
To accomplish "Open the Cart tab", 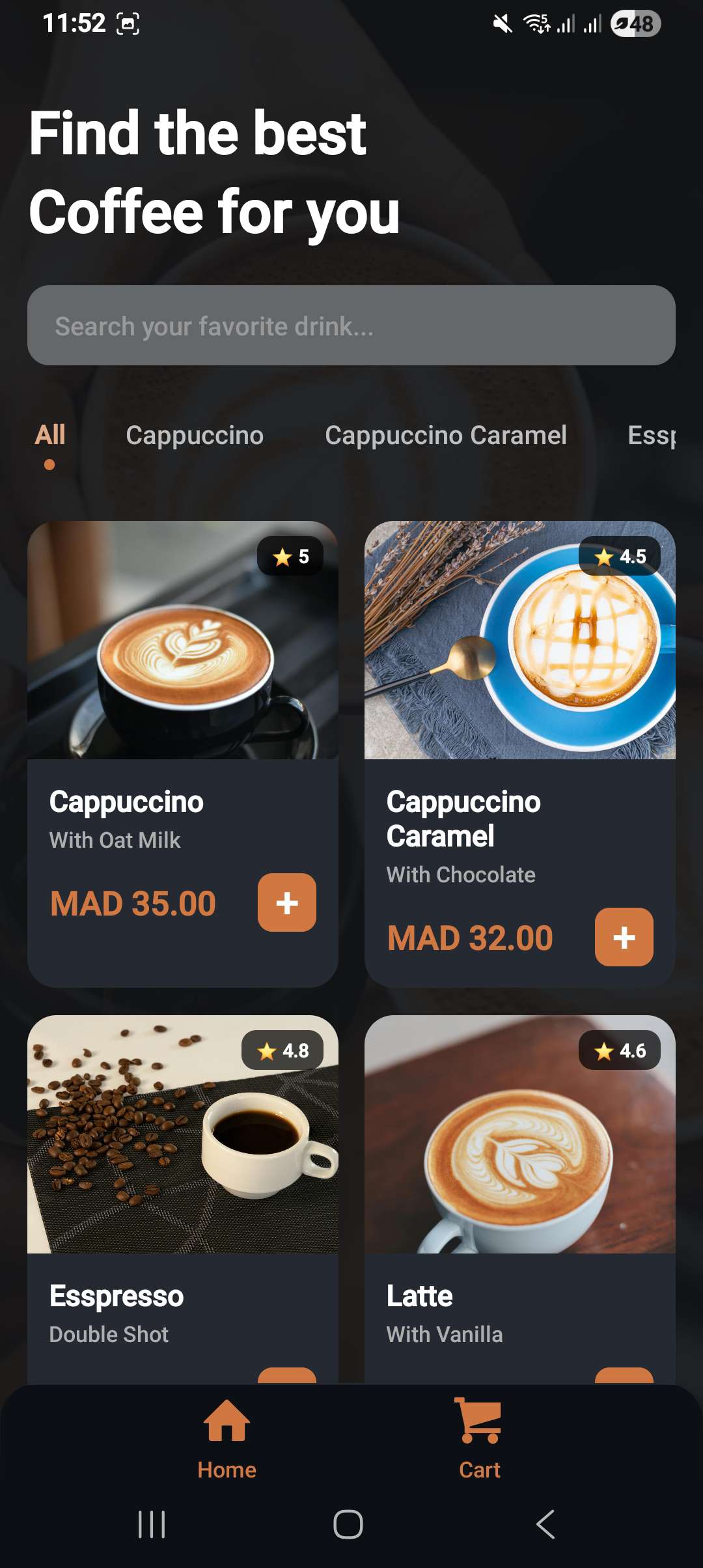I will pyautogui.click(x=480, y=1435).
